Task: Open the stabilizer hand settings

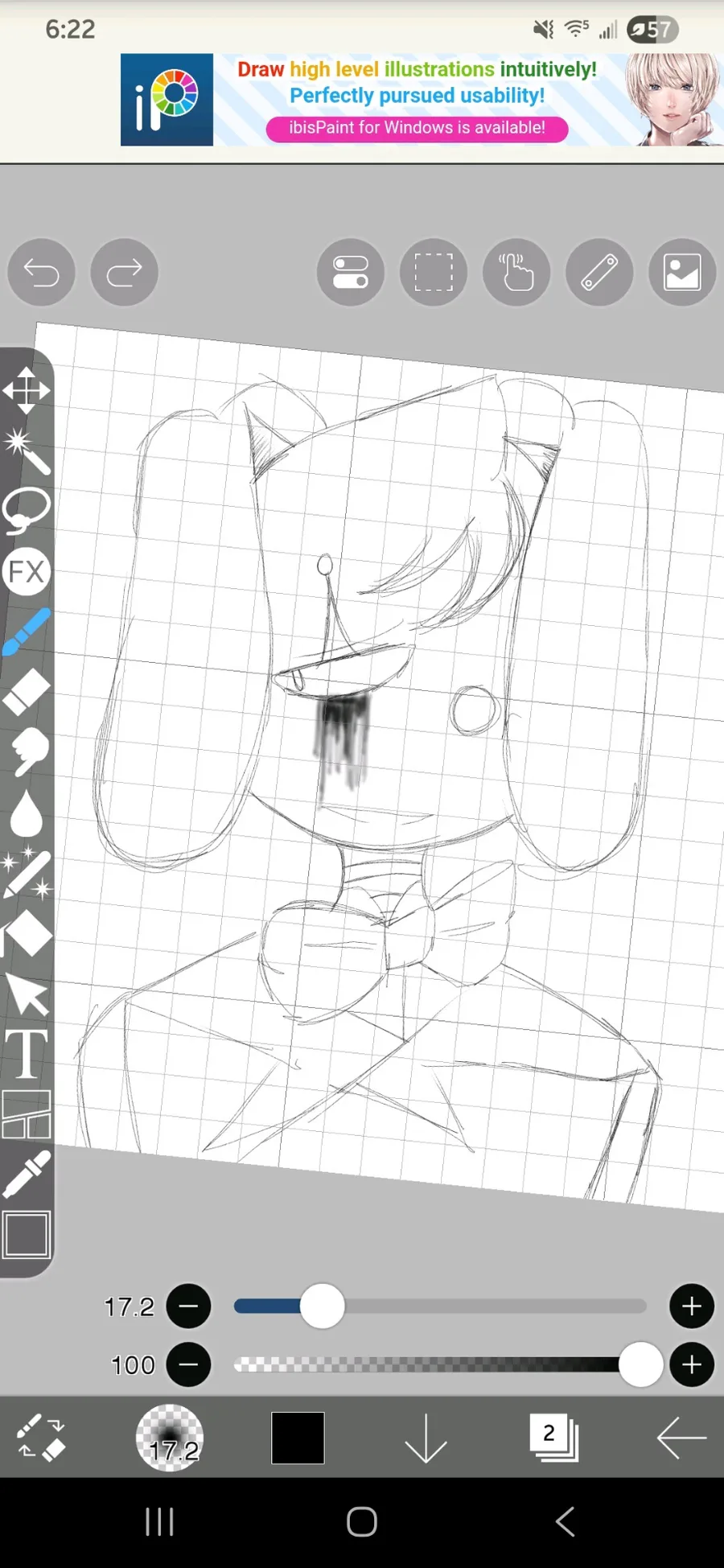Action: pyautogui.click(x=516, y=272)
